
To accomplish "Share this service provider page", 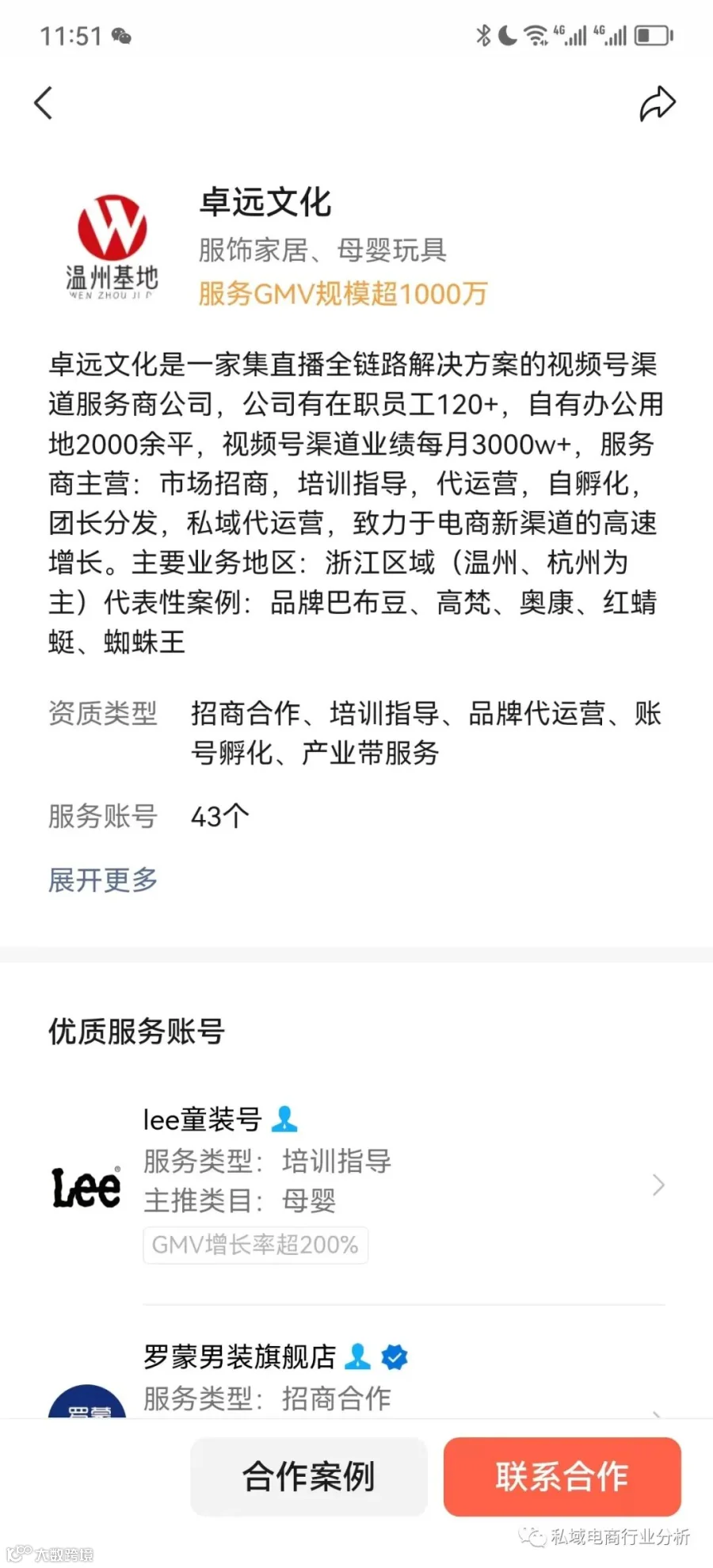I will point(658,104).
